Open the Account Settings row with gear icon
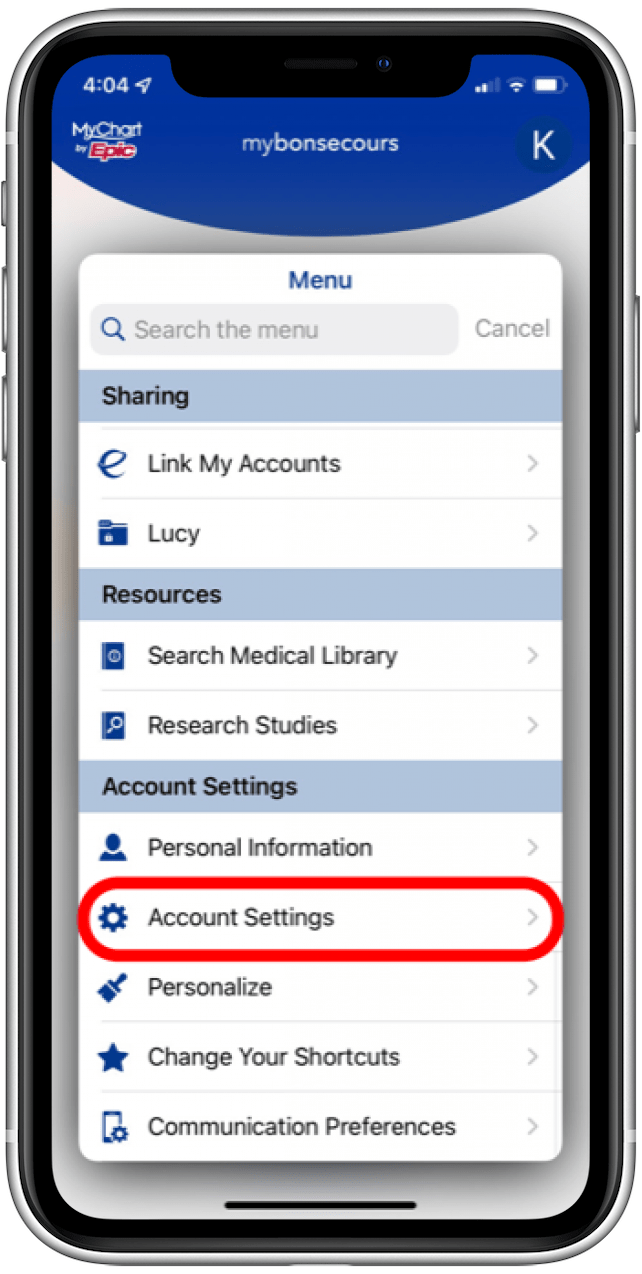This screenshot has width=642, height=1274. tap(320, 918)
